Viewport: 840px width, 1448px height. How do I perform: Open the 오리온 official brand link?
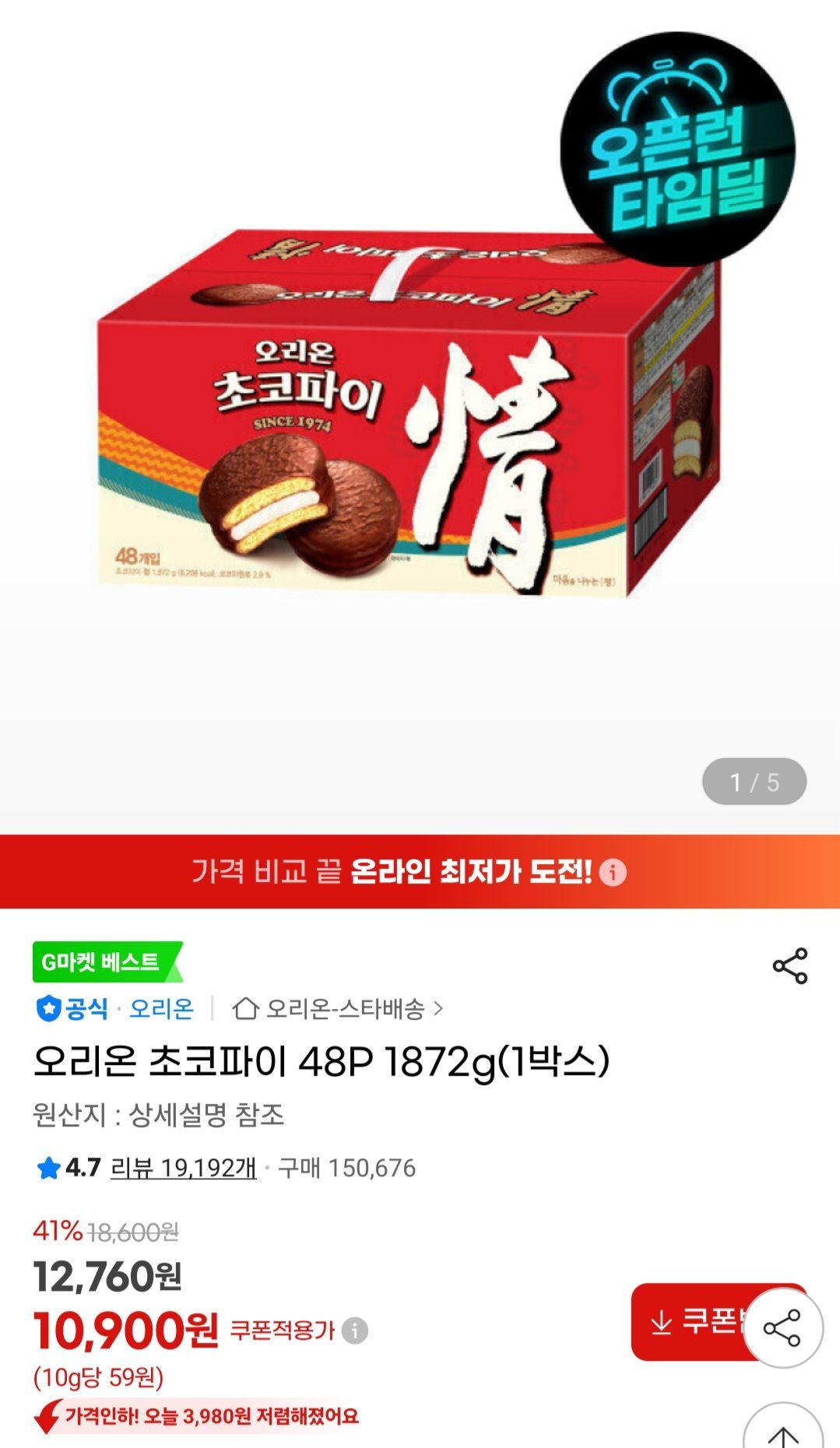point(160,1008)
